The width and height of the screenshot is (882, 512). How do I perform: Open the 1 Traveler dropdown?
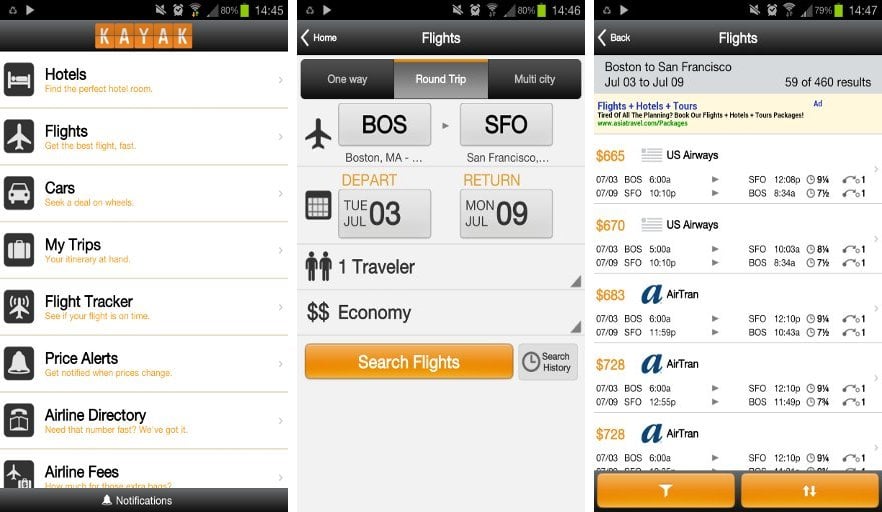click(440, 267)
